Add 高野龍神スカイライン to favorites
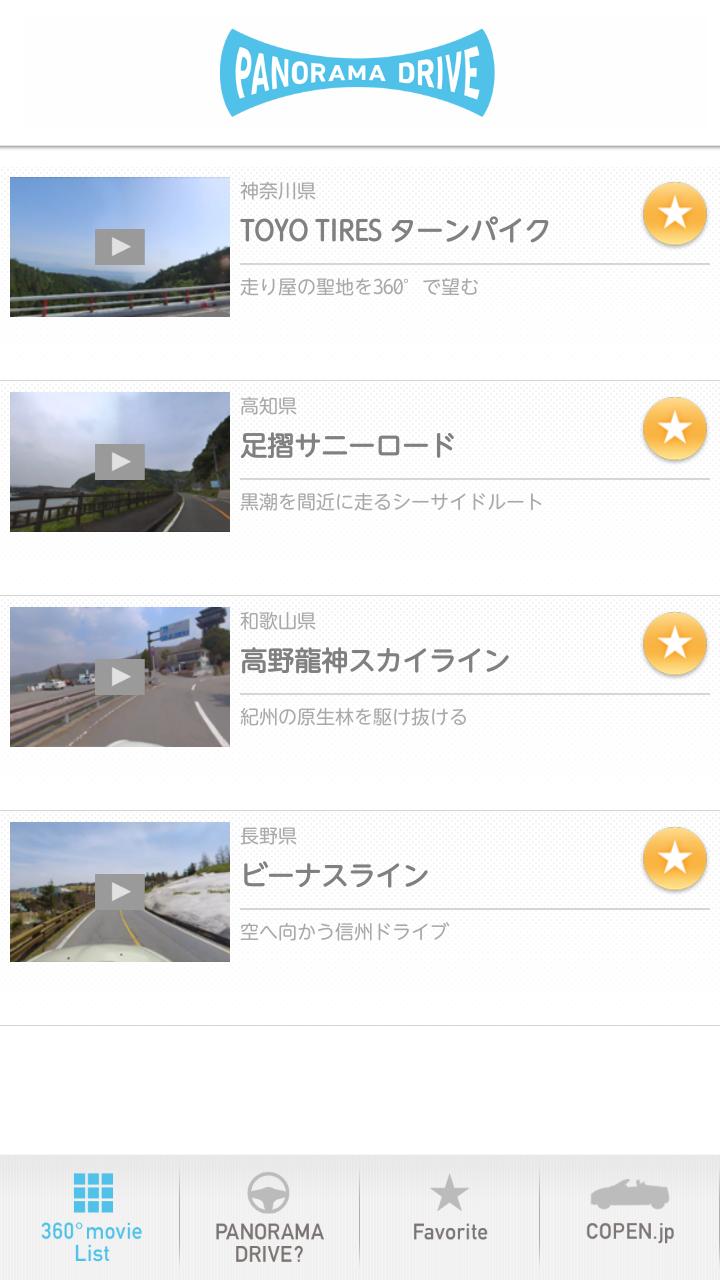The image size is (720, 1280). click(x=675, y=643)
